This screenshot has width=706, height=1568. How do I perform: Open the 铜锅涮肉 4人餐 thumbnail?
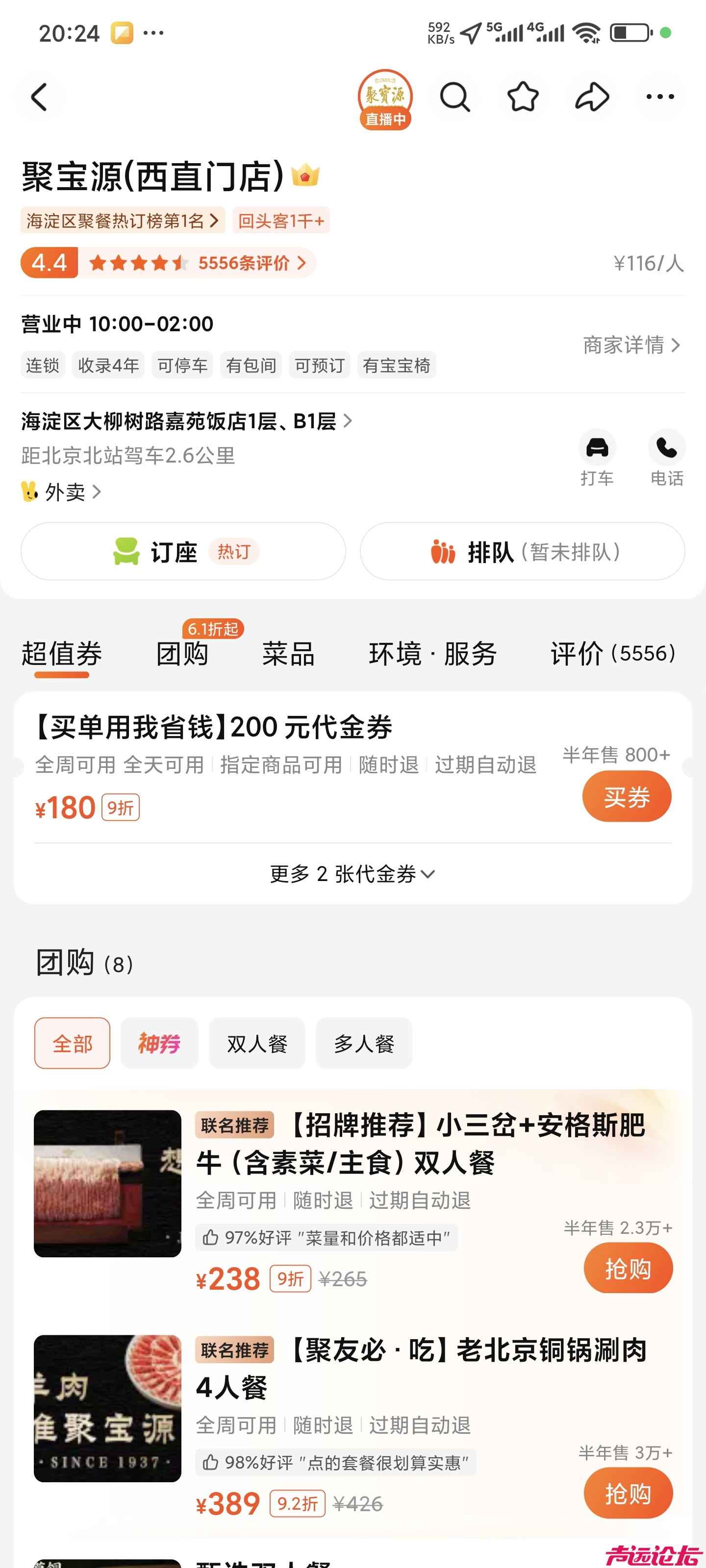click(107, 1410)
